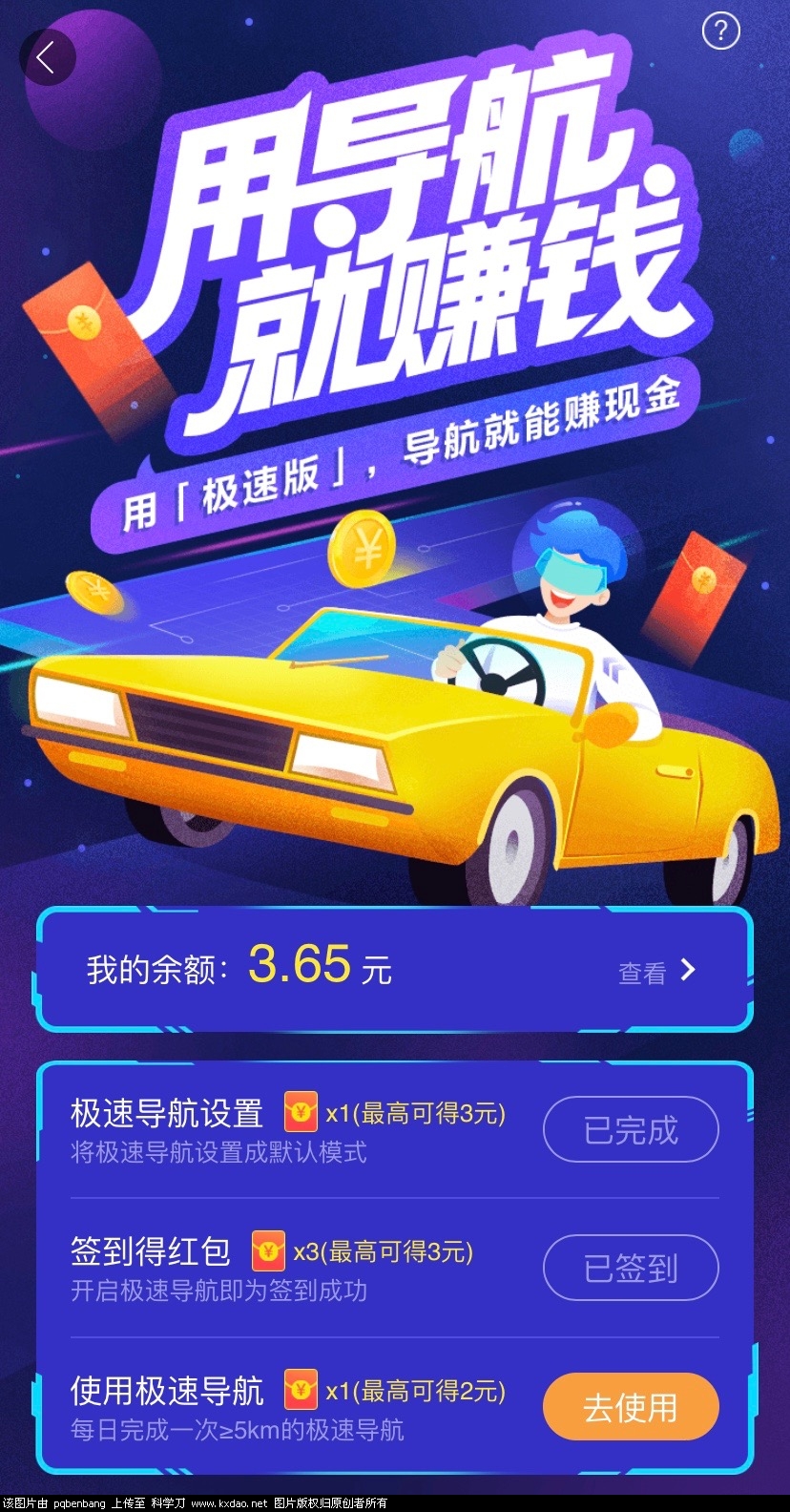Go back using the top-left arrow
The width and height of the screenshot is (790, 1512).
point(45,58)
